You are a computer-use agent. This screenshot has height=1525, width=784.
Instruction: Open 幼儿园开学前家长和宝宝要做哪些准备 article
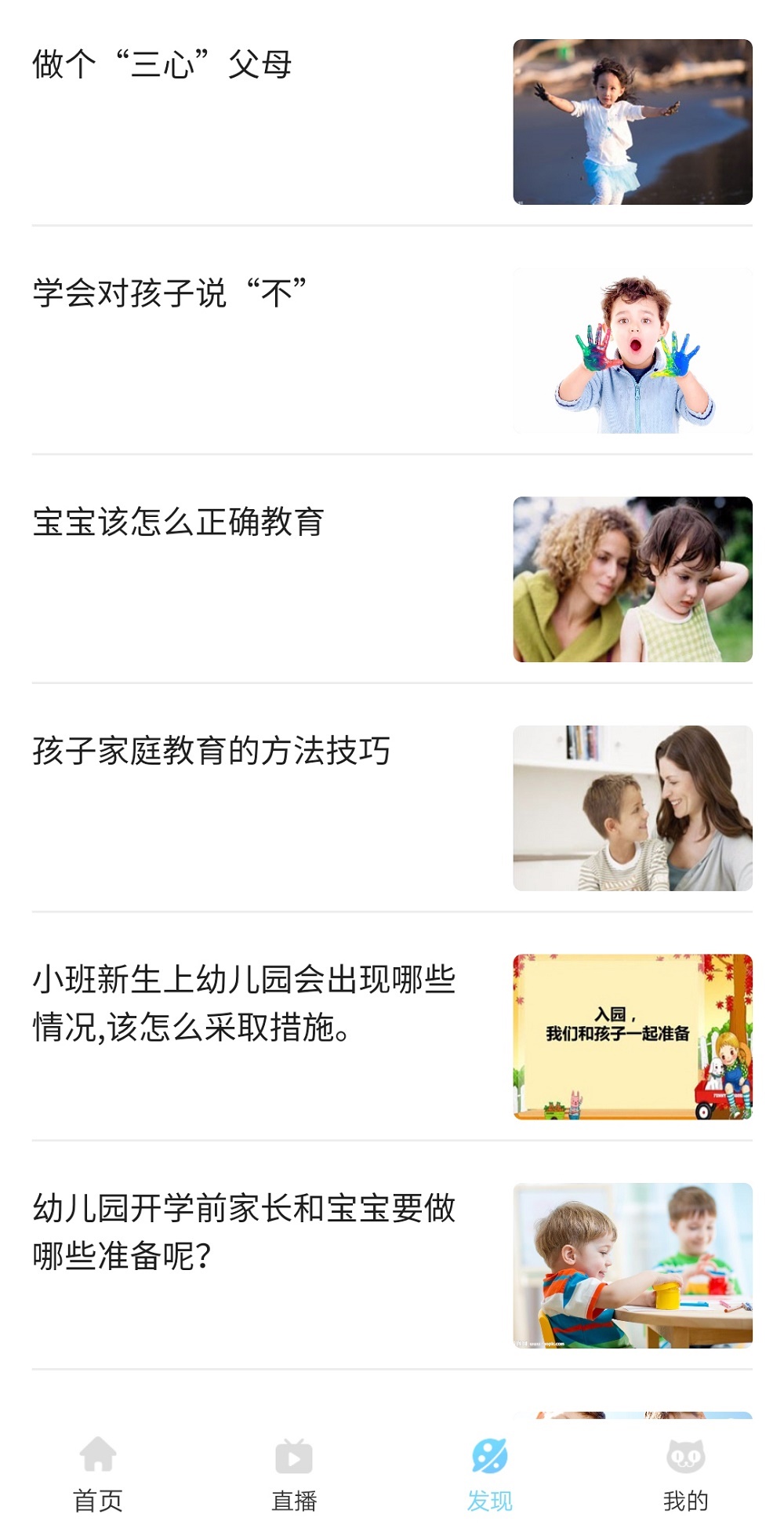click(x=244, y=1232)
